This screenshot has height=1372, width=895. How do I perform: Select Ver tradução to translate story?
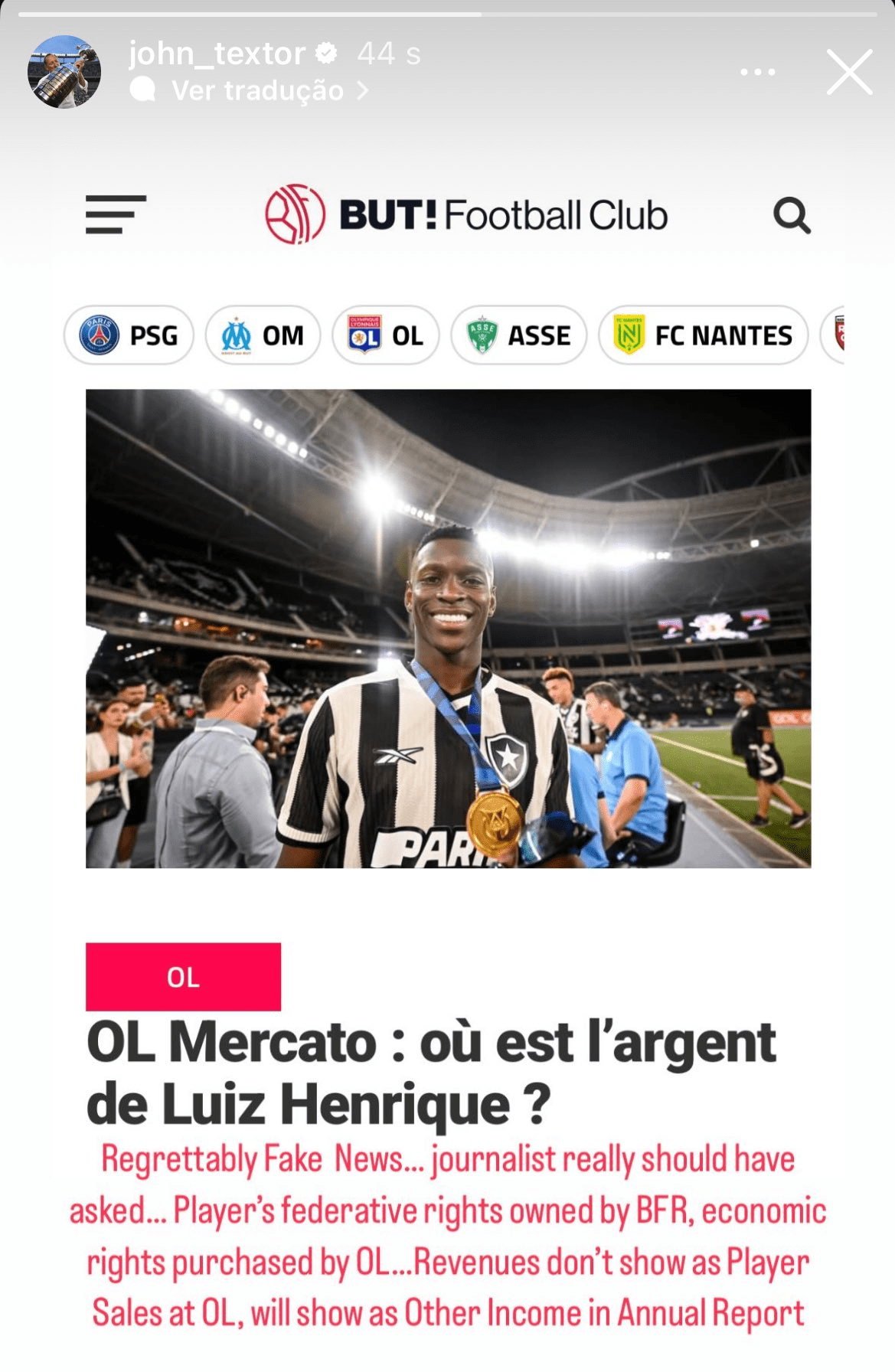pyautogui.click(x=257, y=90)
